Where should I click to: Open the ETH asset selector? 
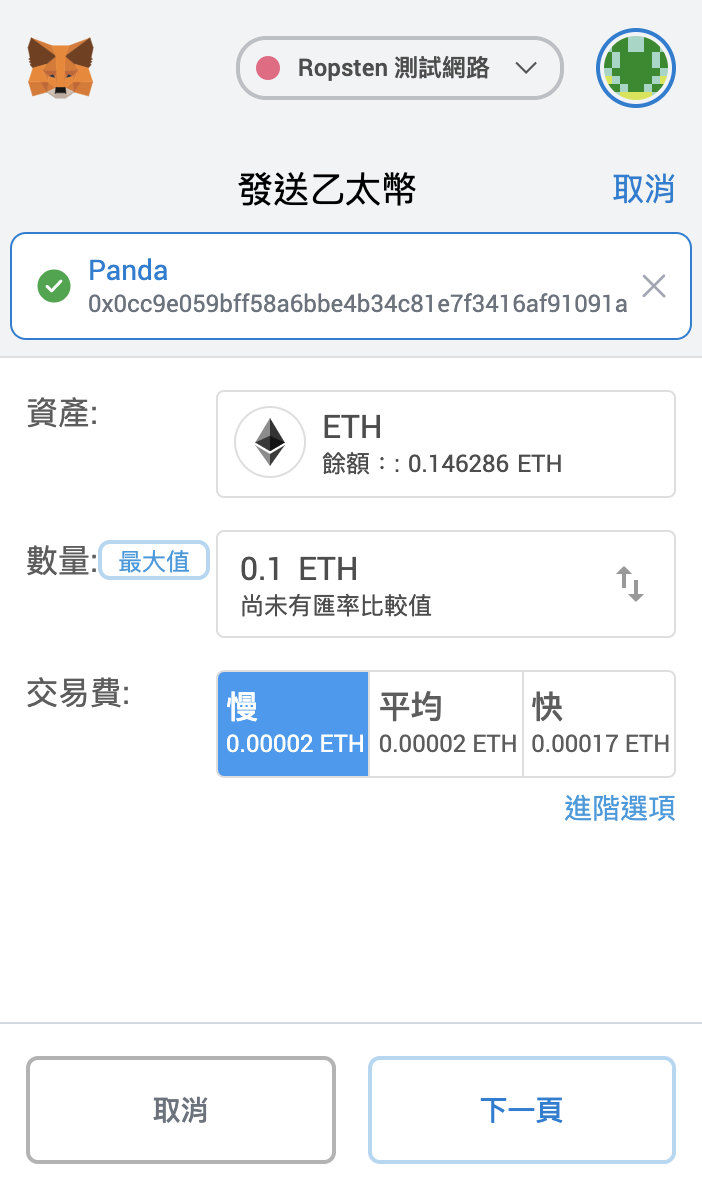pyautogui.click(x=445, y=444)
